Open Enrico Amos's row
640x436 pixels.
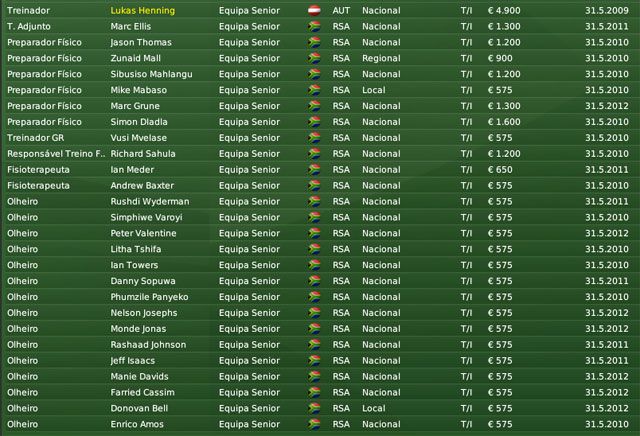(x=137, y=425)
